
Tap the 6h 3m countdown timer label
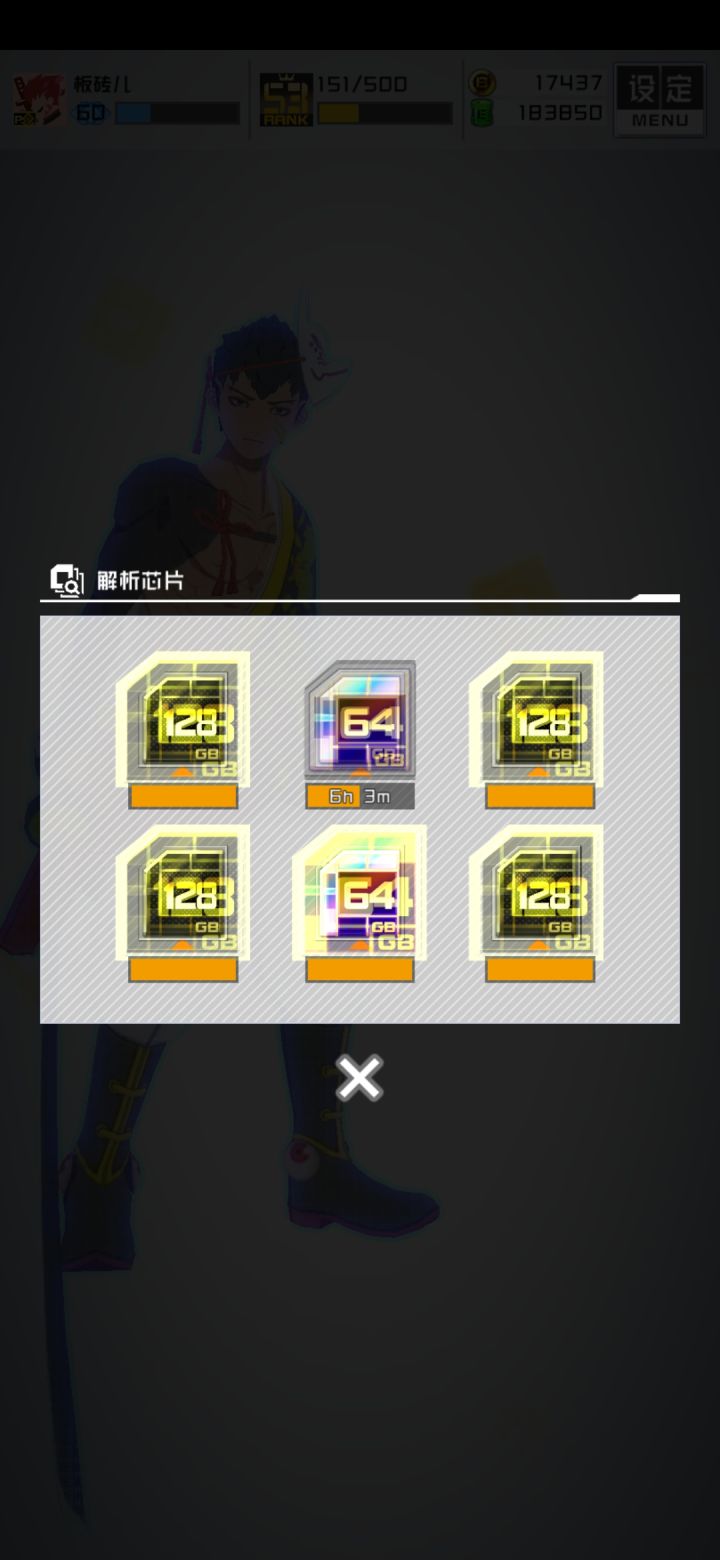(x=358, y=796)
